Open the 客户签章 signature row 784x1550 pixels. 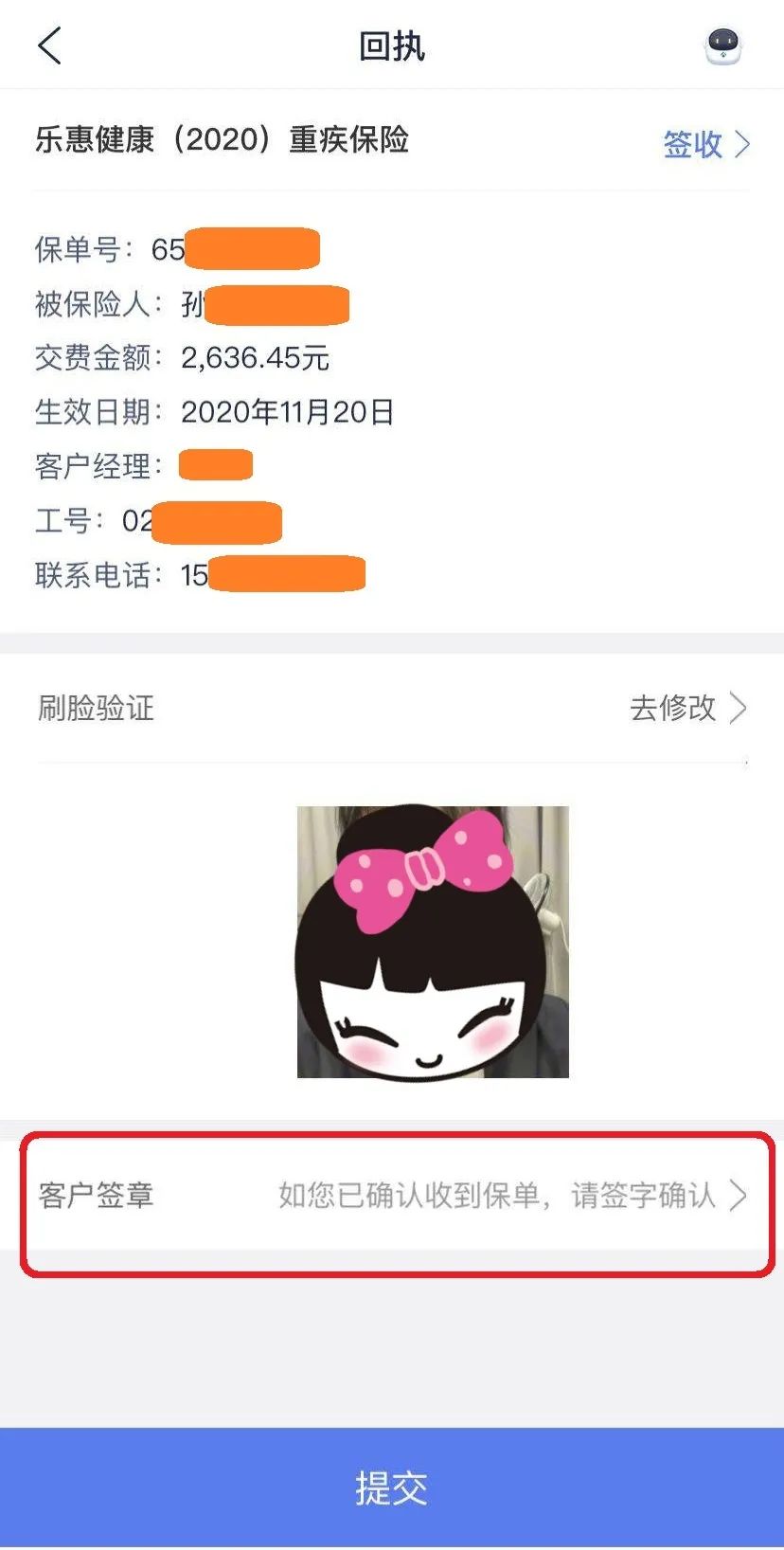tap(393, 1195)
